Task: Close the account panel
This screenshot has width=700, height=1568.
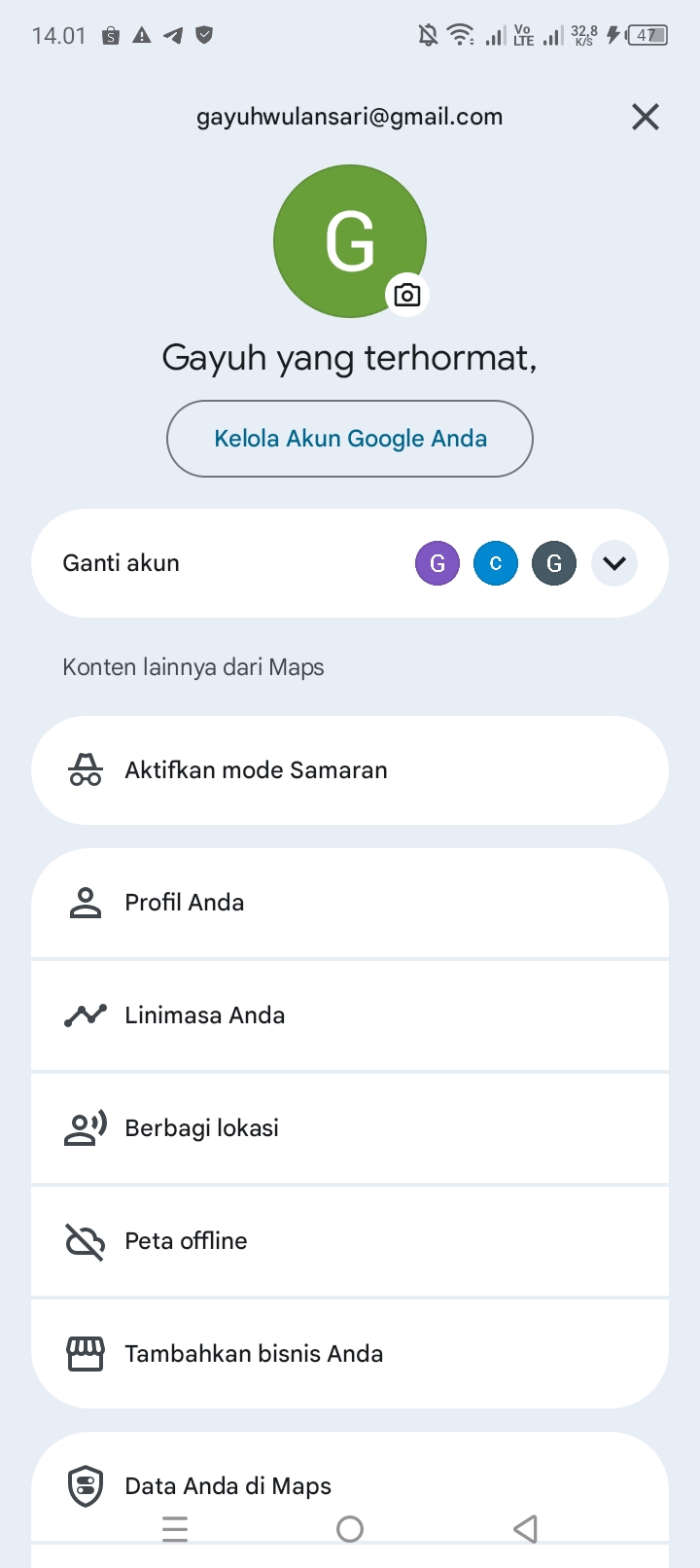Action: click(x=646, y=117)
